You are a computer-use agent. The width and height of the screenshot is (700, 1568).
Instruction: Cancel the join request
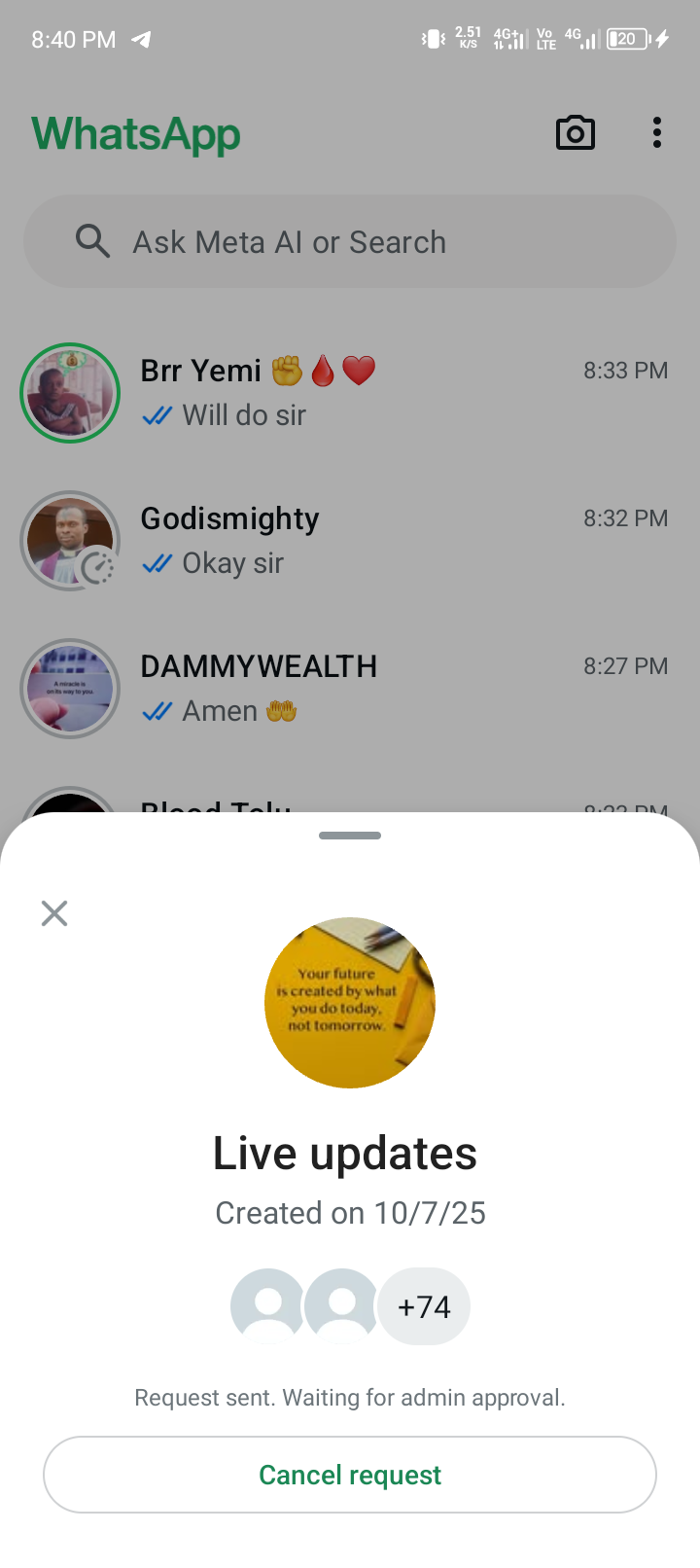click(x=350, y=1475)
